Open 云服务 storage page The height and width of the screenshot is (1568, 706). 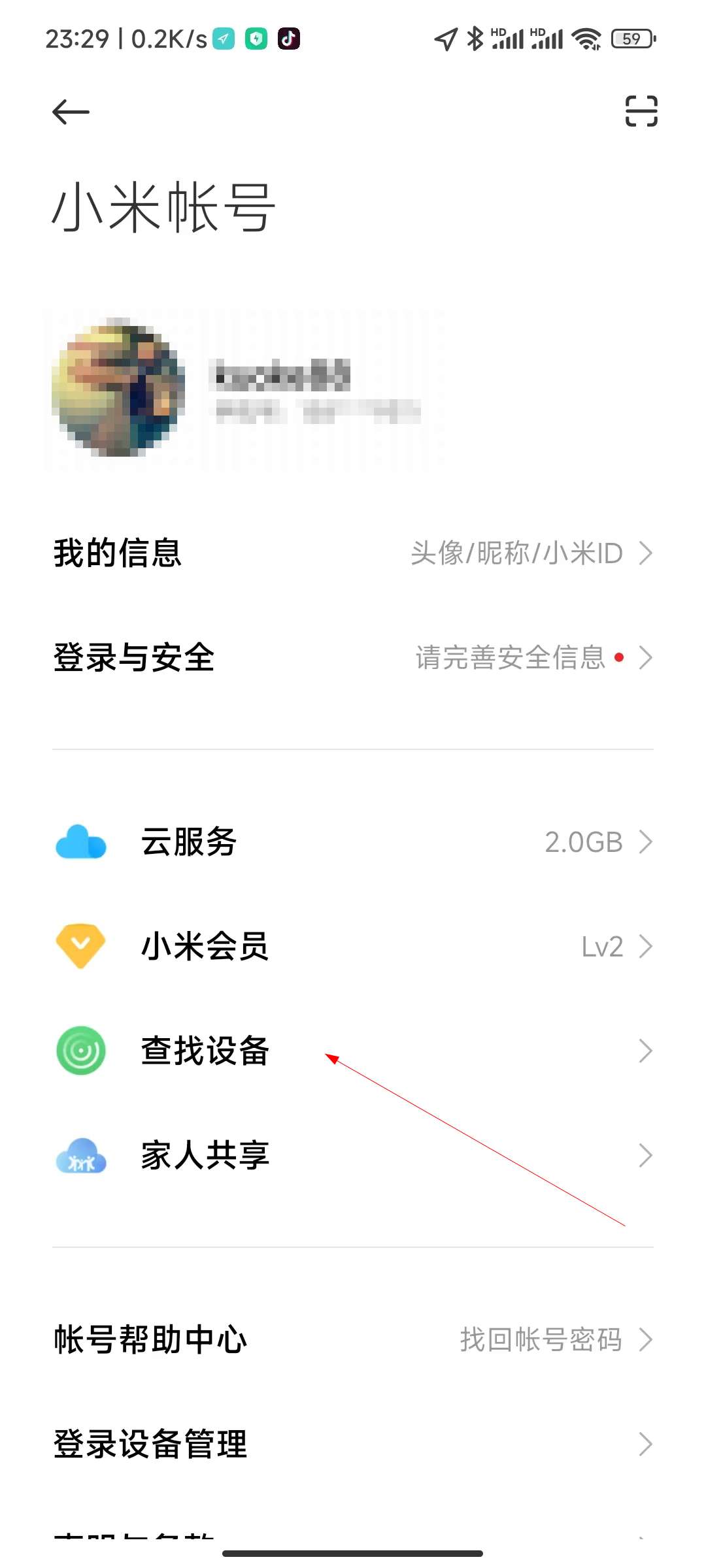point(353,841)
